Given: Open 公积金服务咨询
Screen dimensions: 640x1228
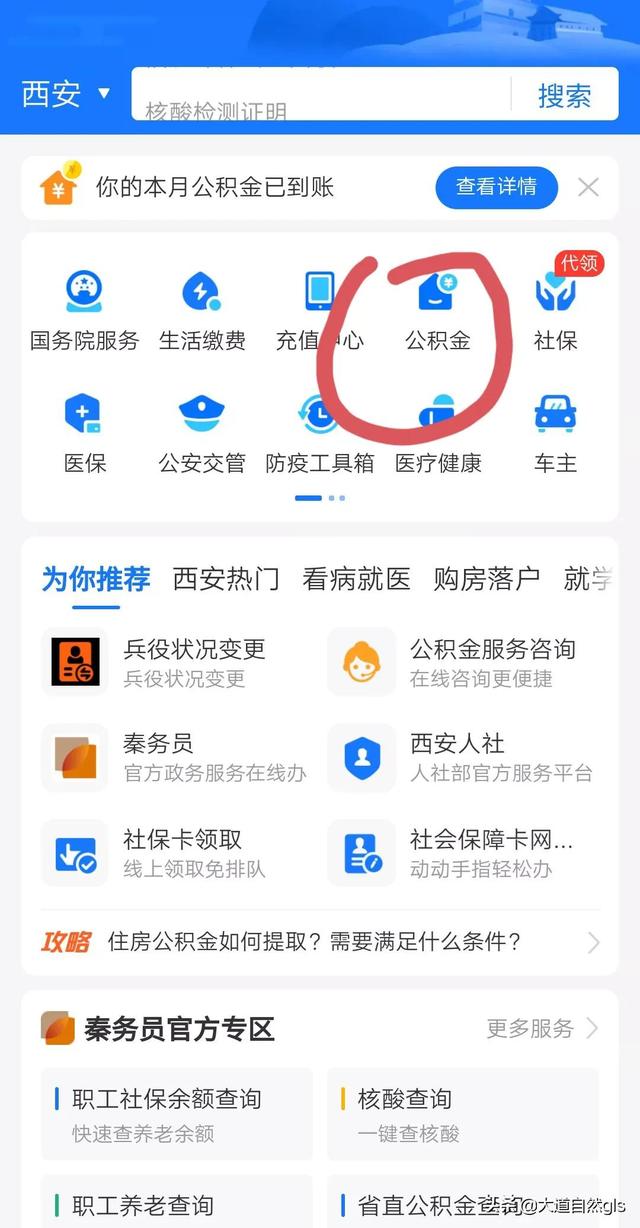Looking at the screenshot, I should (x=463, y=662).
